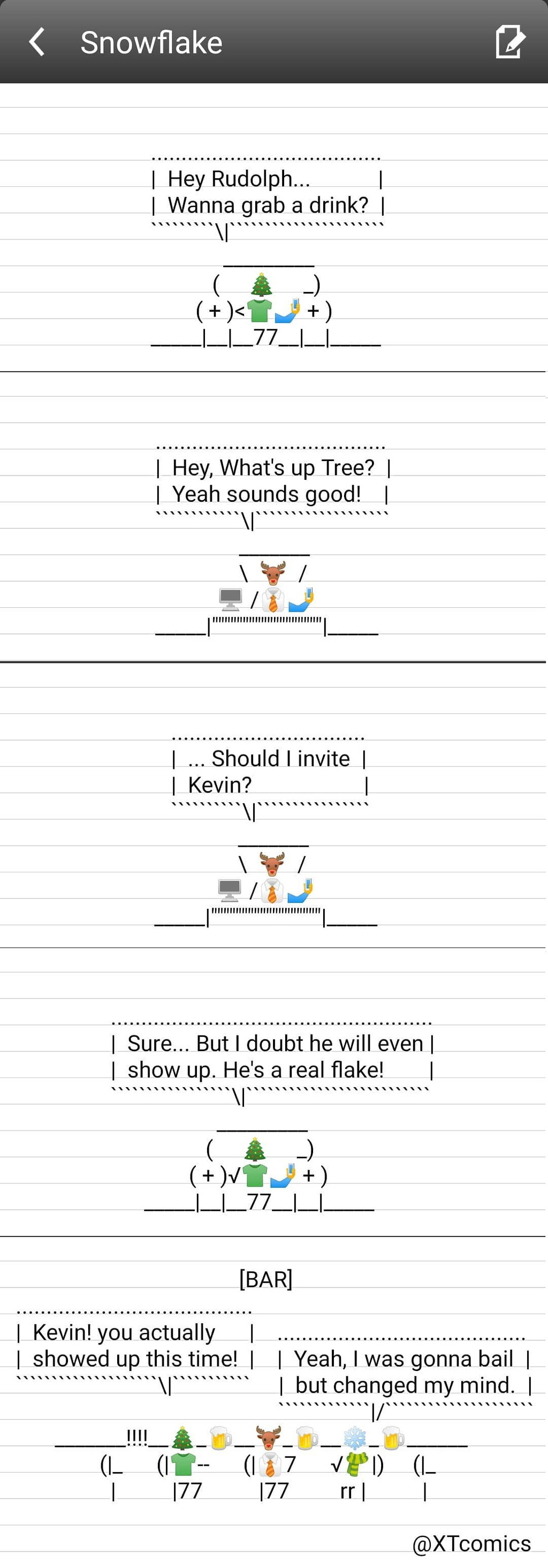Edit the Snowflake note
This screenshot has width=548, height=1568.
click(x=509, y=41)
